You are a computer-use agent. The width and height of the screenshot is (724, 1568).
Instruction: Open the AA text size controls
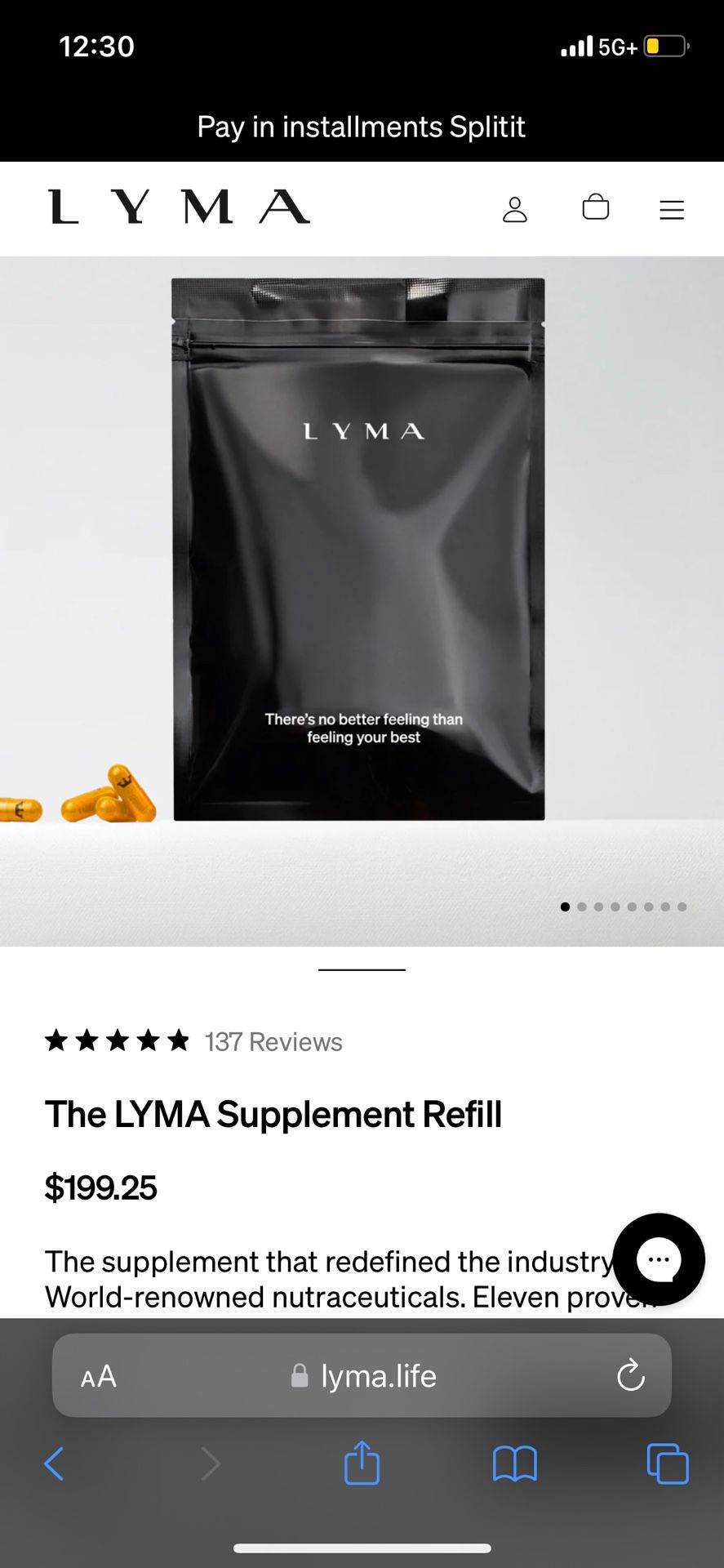point(97,1375)
